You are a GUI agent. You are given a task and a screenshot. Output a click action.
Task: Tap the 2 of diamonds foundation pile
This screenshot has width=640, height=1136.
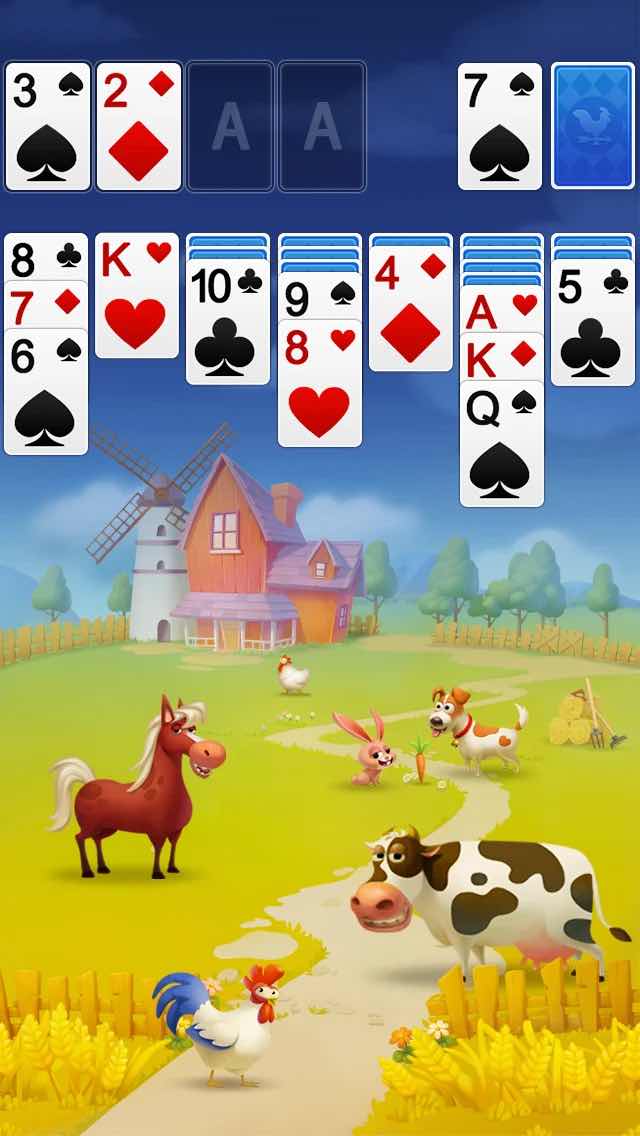click(x=138, y=126)
